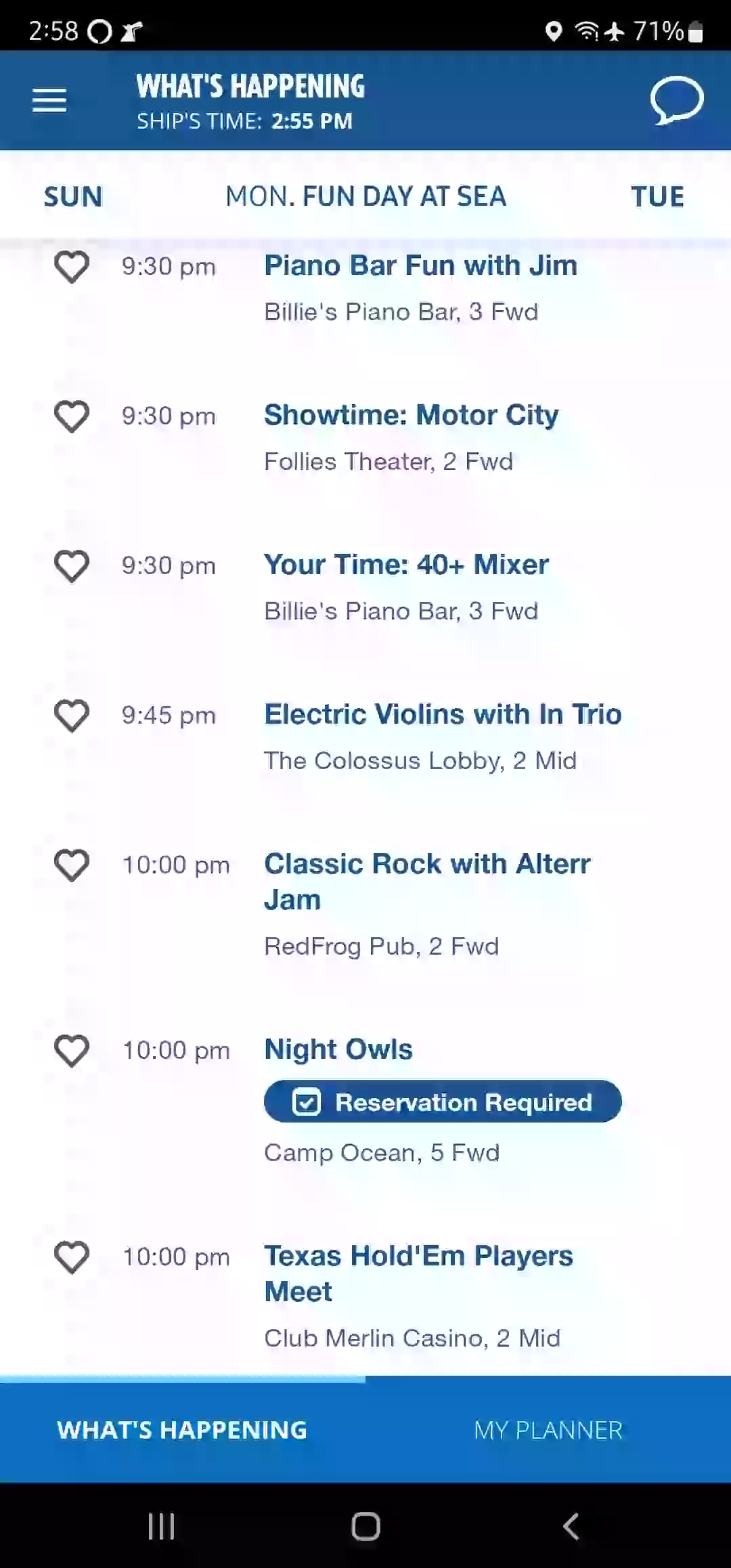The image size is (731, 1568).
Task: View Classic Rock with Alterr Jam details
Action: tap(427, 881)
